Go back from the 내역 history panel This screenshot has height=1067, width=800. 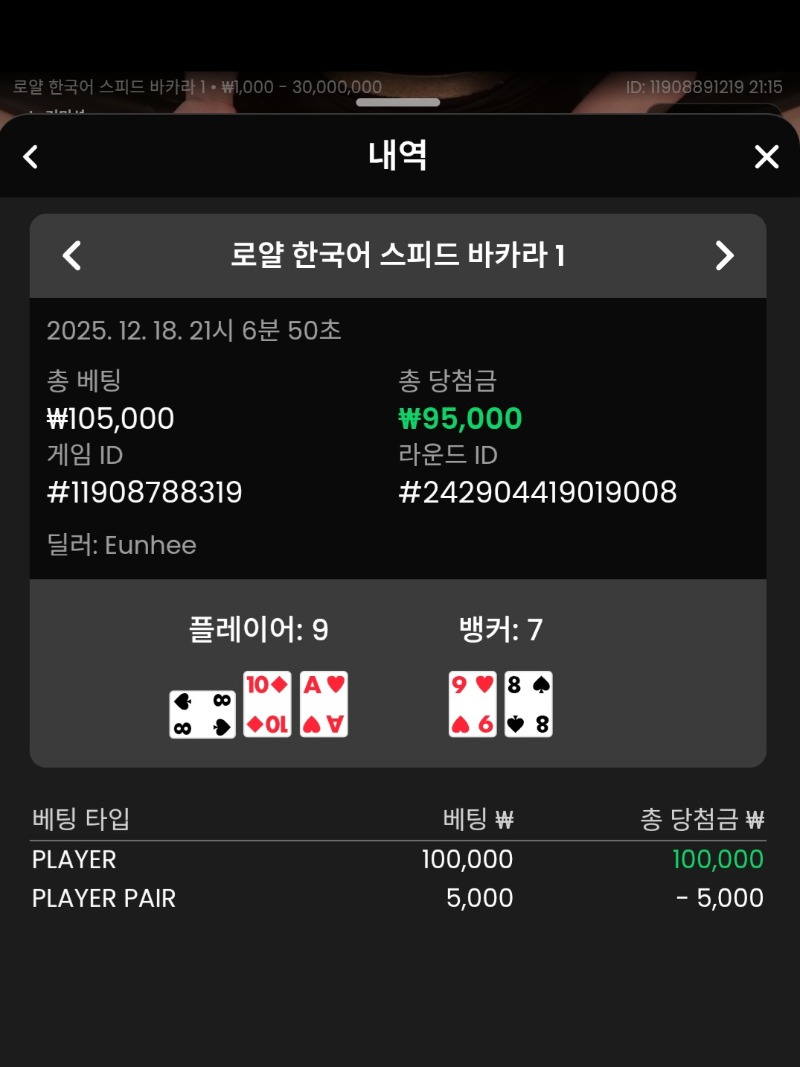click(31, 157)
